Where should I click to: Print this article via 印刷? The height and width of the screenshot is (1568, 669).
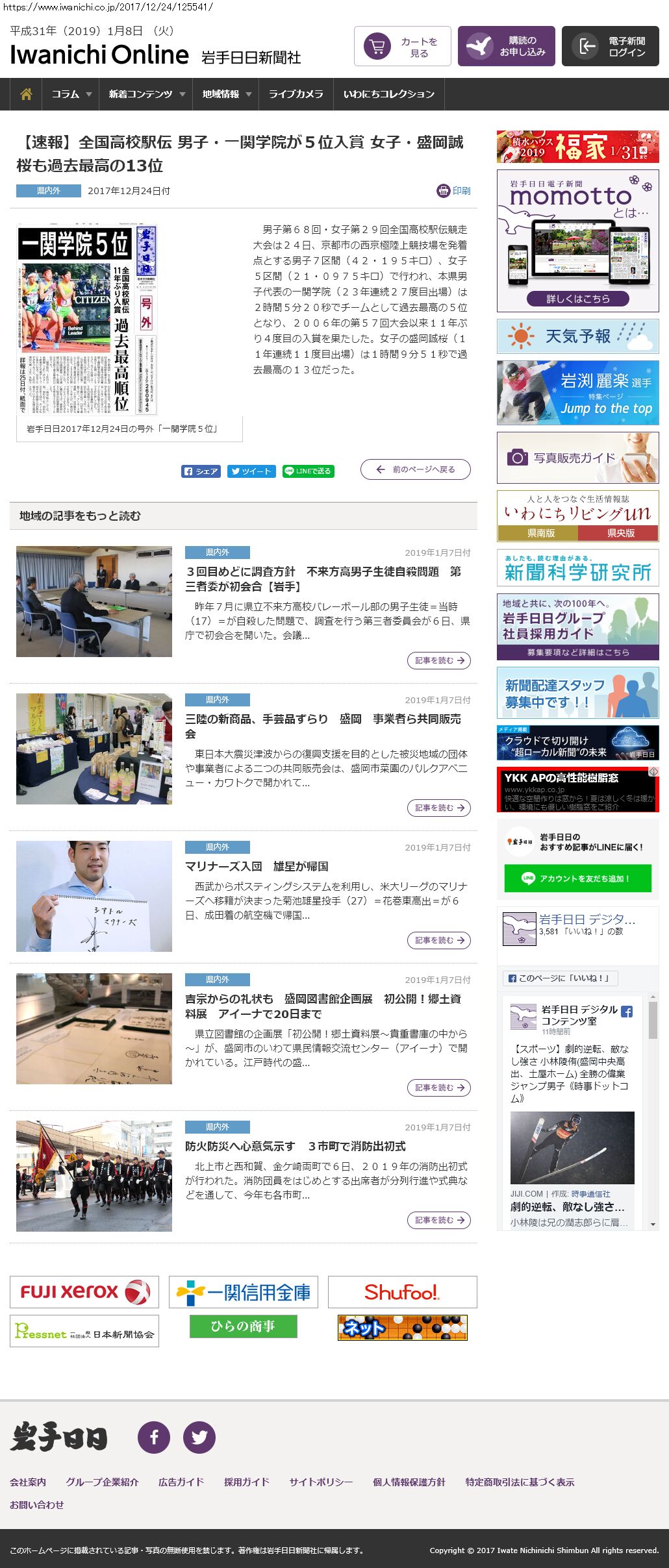click(x=454, y=191)
